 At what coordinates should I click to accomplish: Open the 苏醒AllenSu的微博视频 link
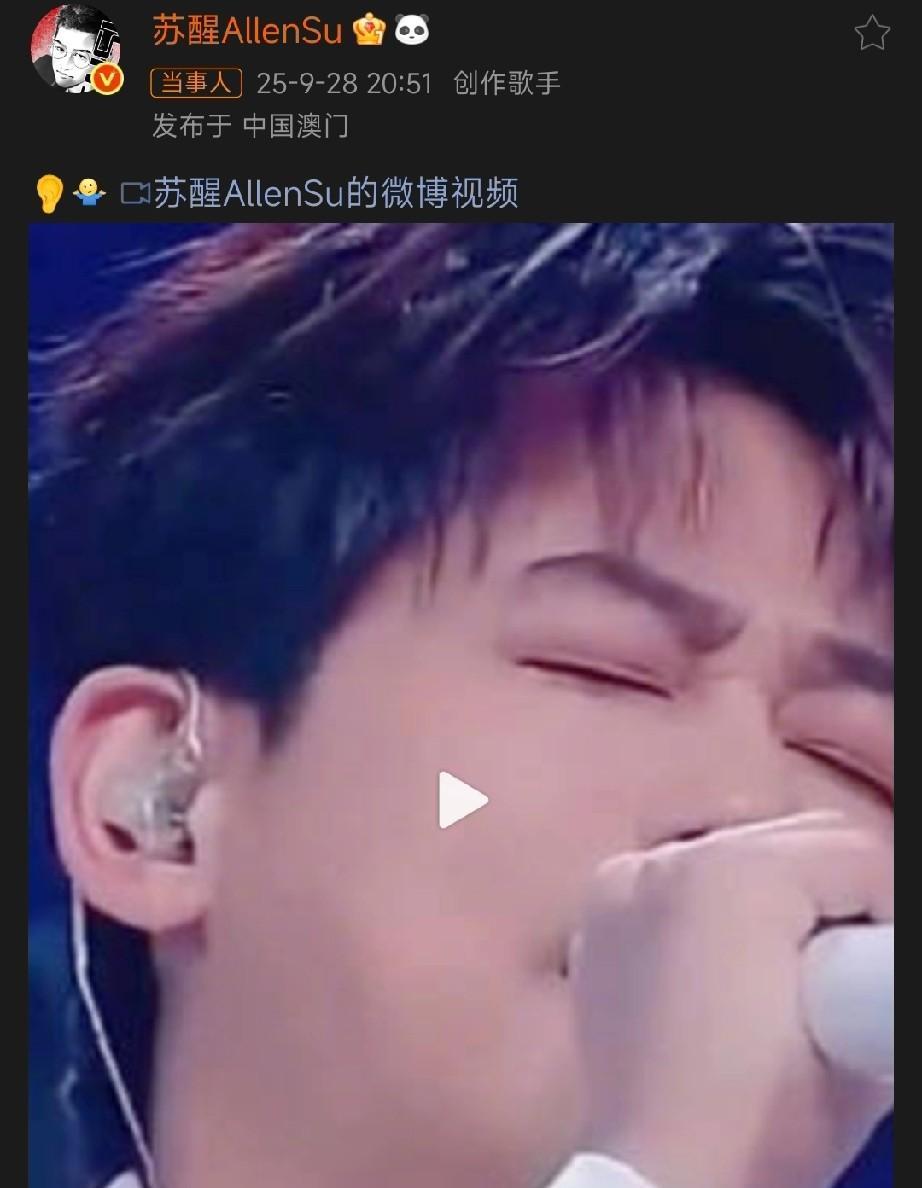coord(334,193)
